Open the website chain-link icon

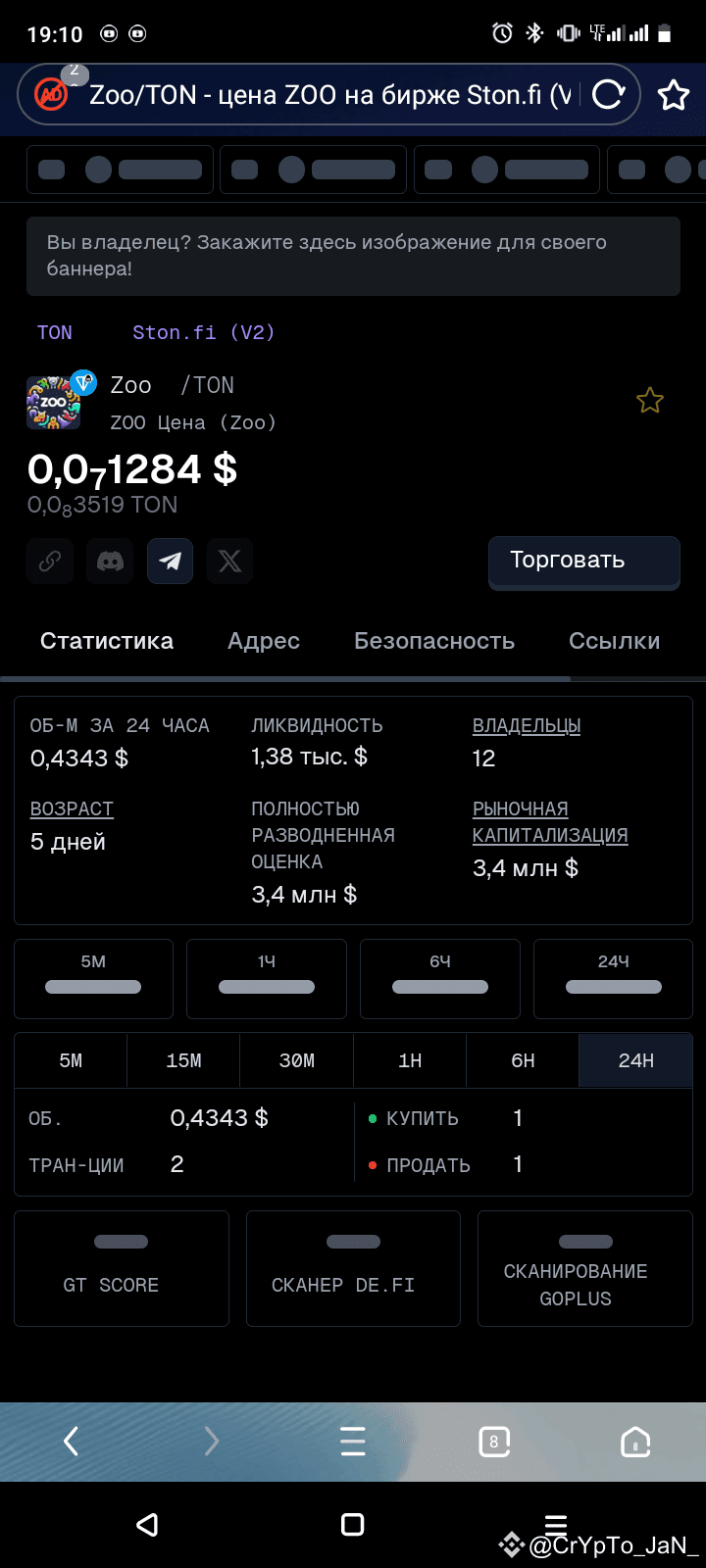pyautogui.click(x=50, y=562)
